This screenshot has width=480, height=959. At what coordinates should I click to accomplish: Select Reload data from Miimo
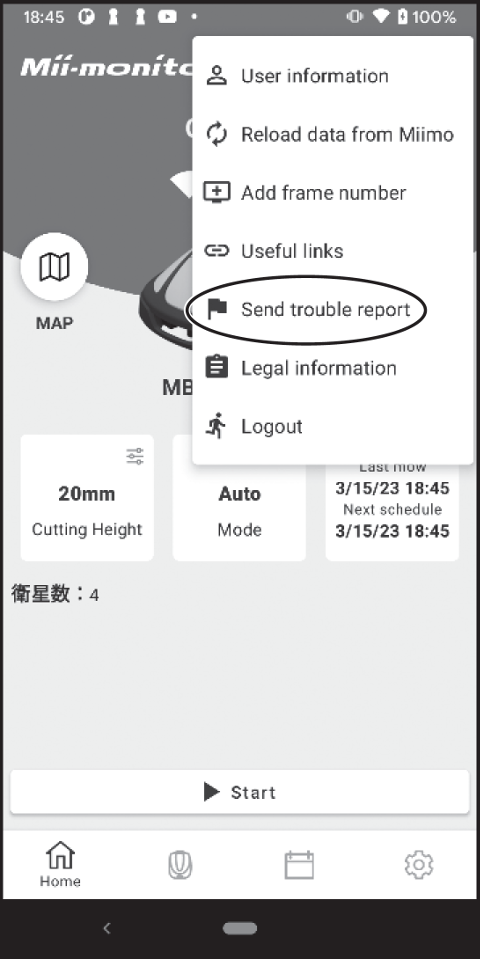click(x=333, y=134)
